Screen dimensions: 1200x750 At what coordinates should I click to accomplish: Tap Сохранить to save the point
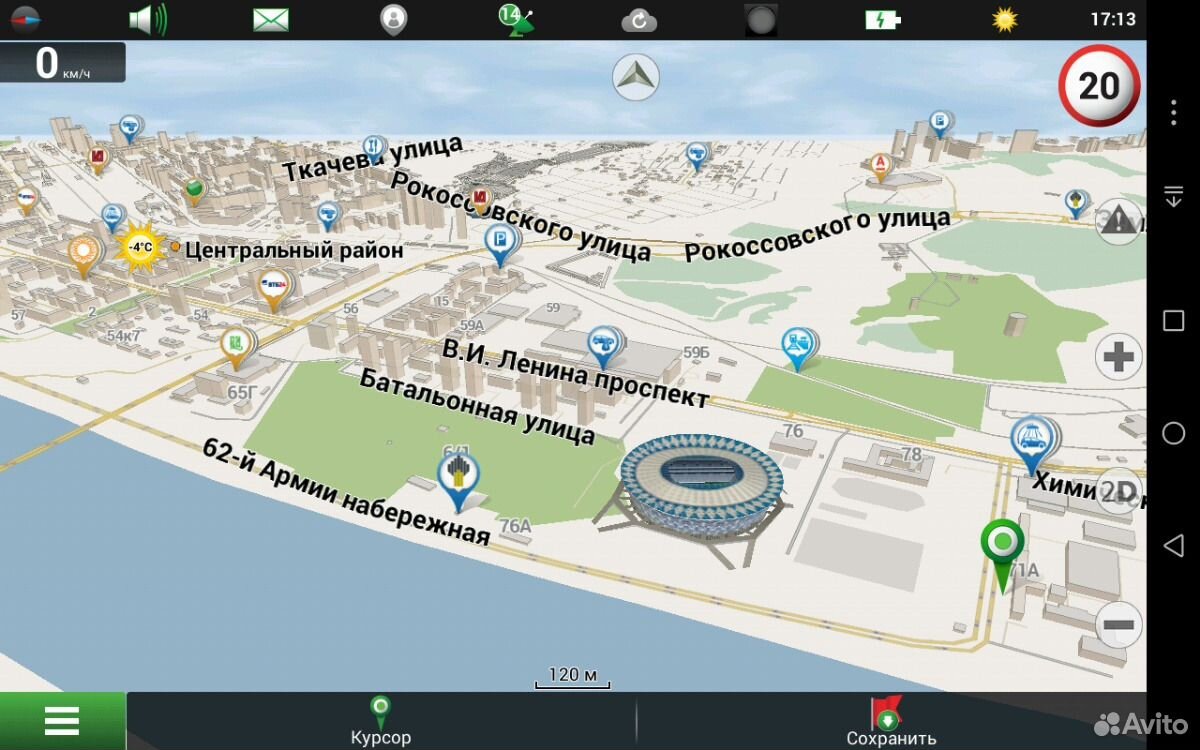pyautogui.click(x=890, y=721)
